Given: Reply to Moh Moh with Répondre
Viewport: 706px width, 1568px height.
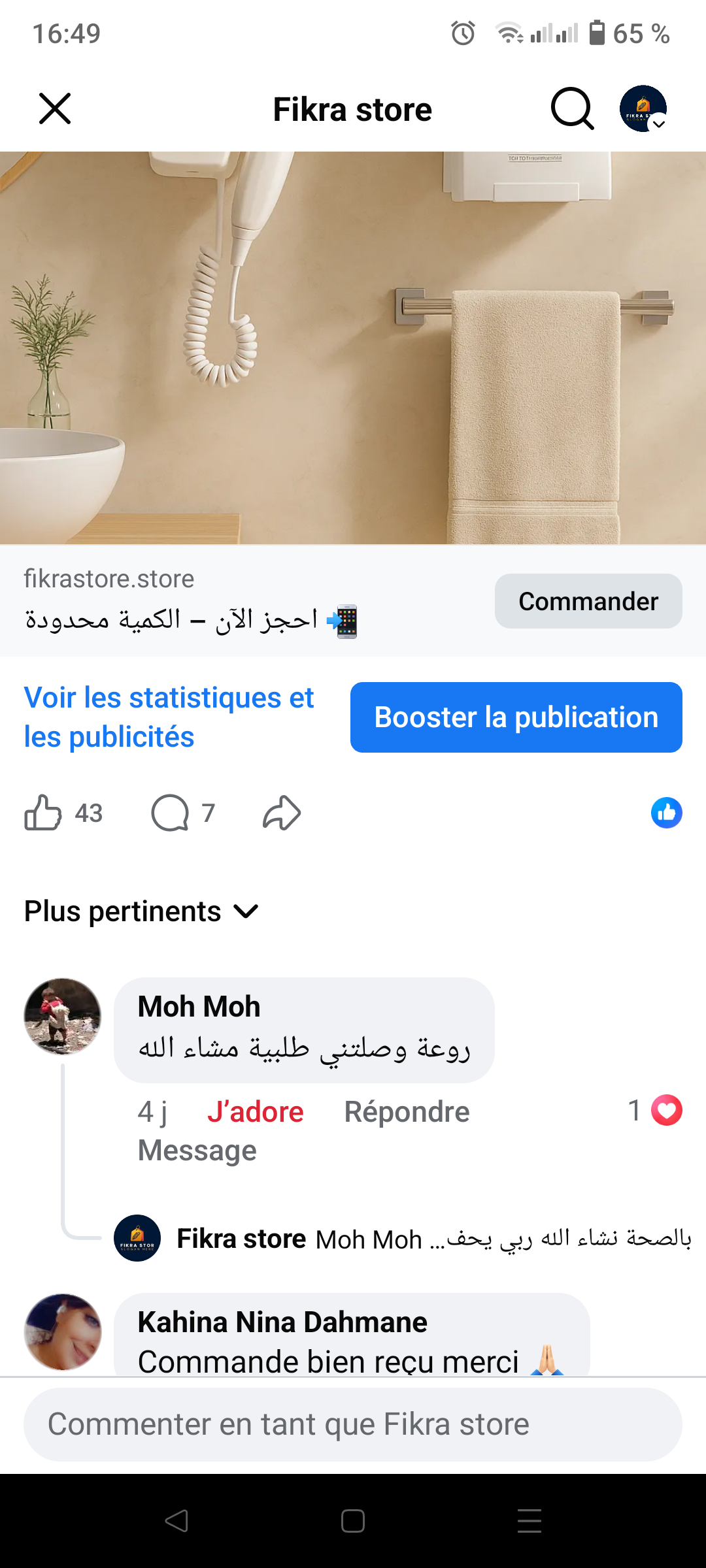Looking at the screenshot, I should pyautogui.click(x=407, y=1111).
